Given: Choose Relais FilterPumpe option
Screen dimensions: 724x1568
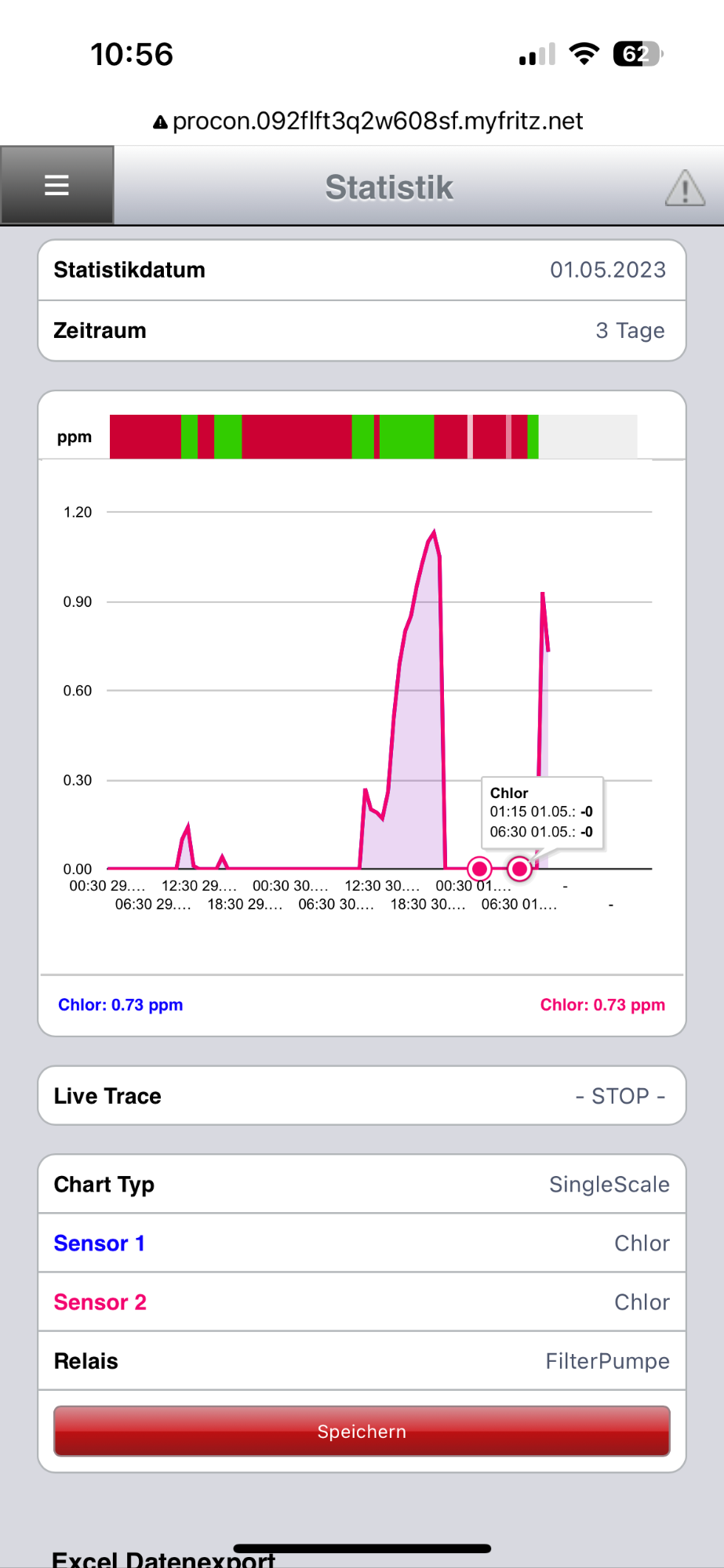Looking at the screenshot, I should [x=362, y=1360].
